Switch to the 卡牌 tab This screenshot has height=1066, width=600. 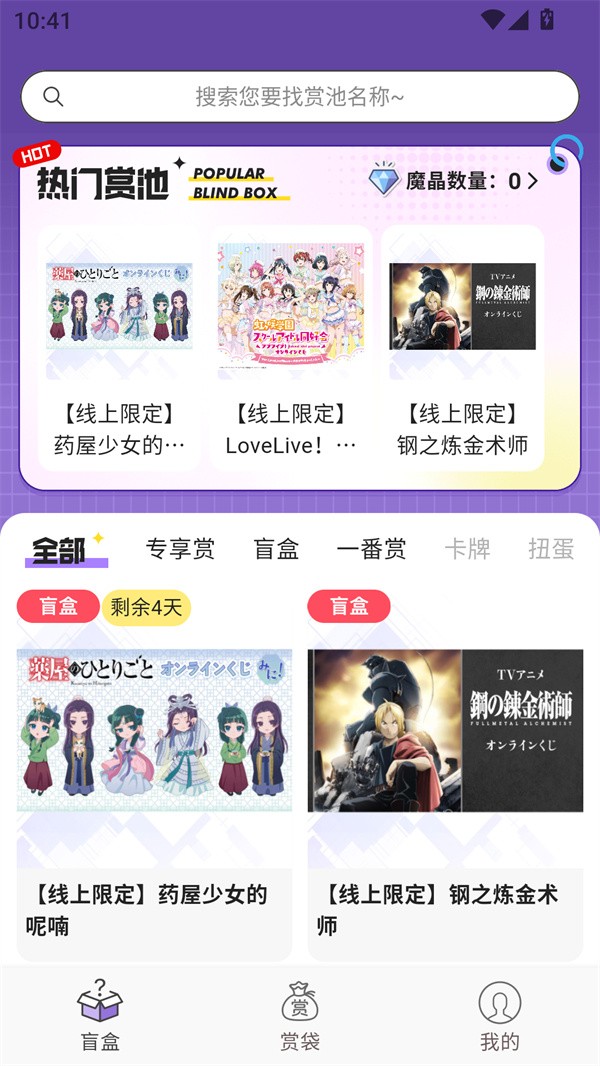point(467,549)
